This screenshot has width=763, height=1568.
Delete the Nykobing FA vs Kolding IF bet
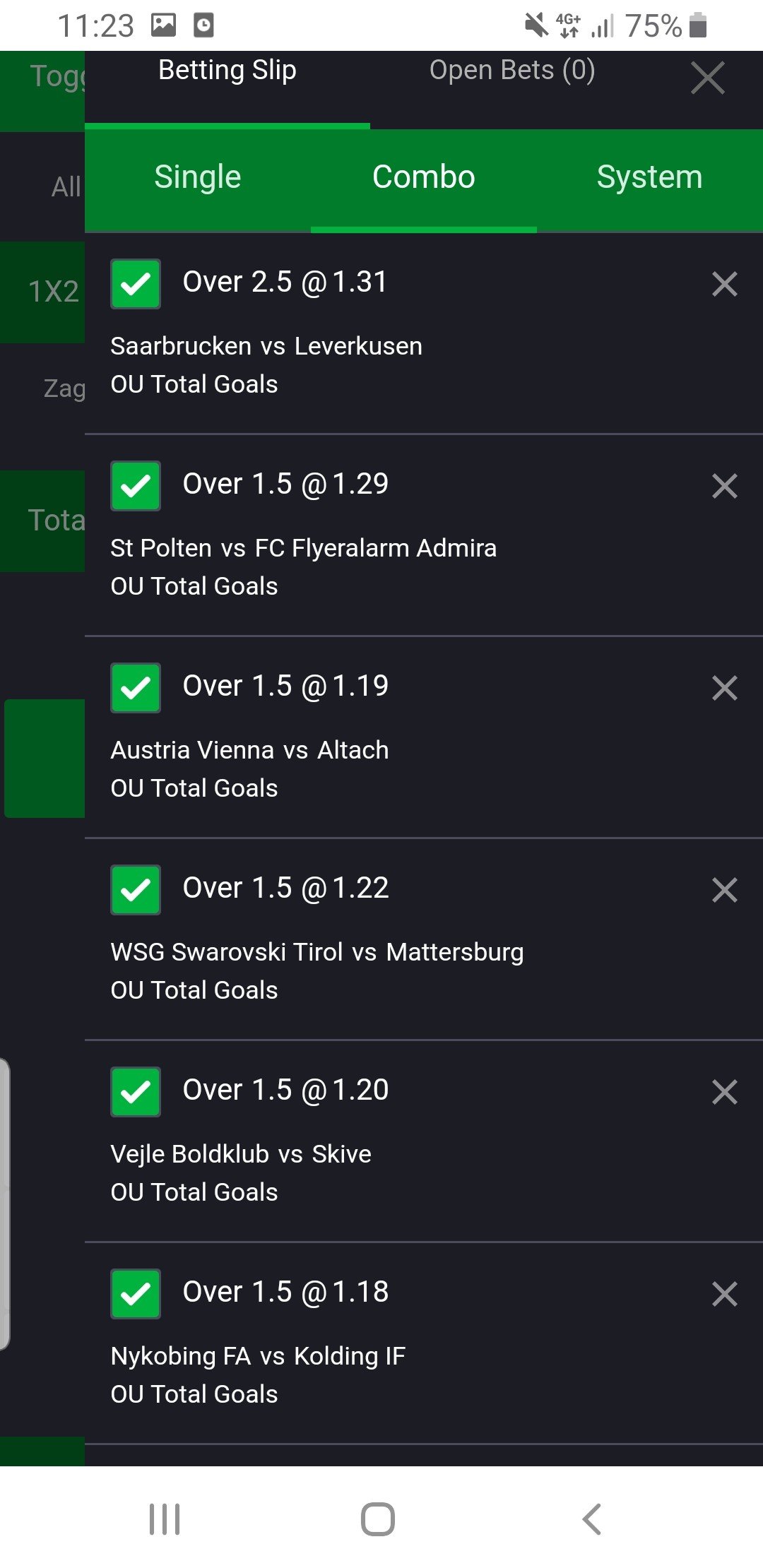coord(724,1294)
